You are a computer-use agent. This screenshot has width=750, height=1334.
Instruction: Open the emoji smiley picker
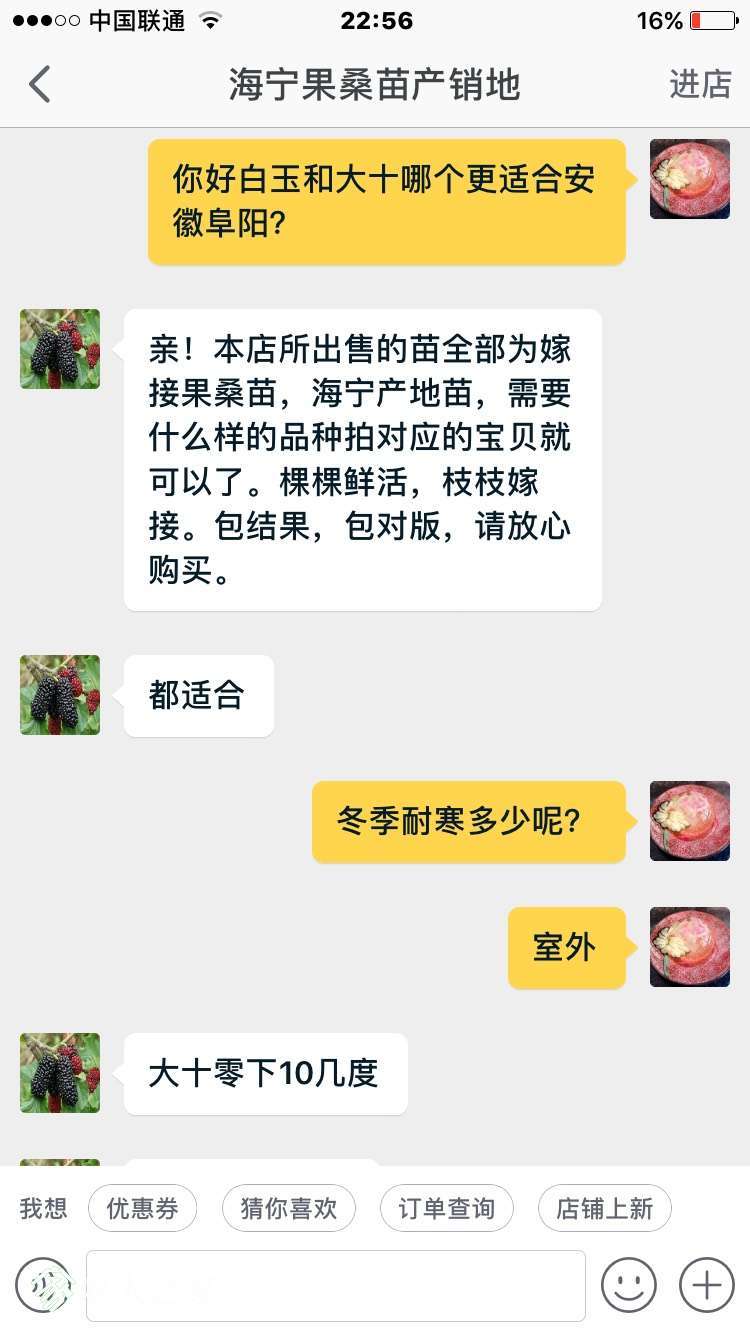(x=629, y=1285)
